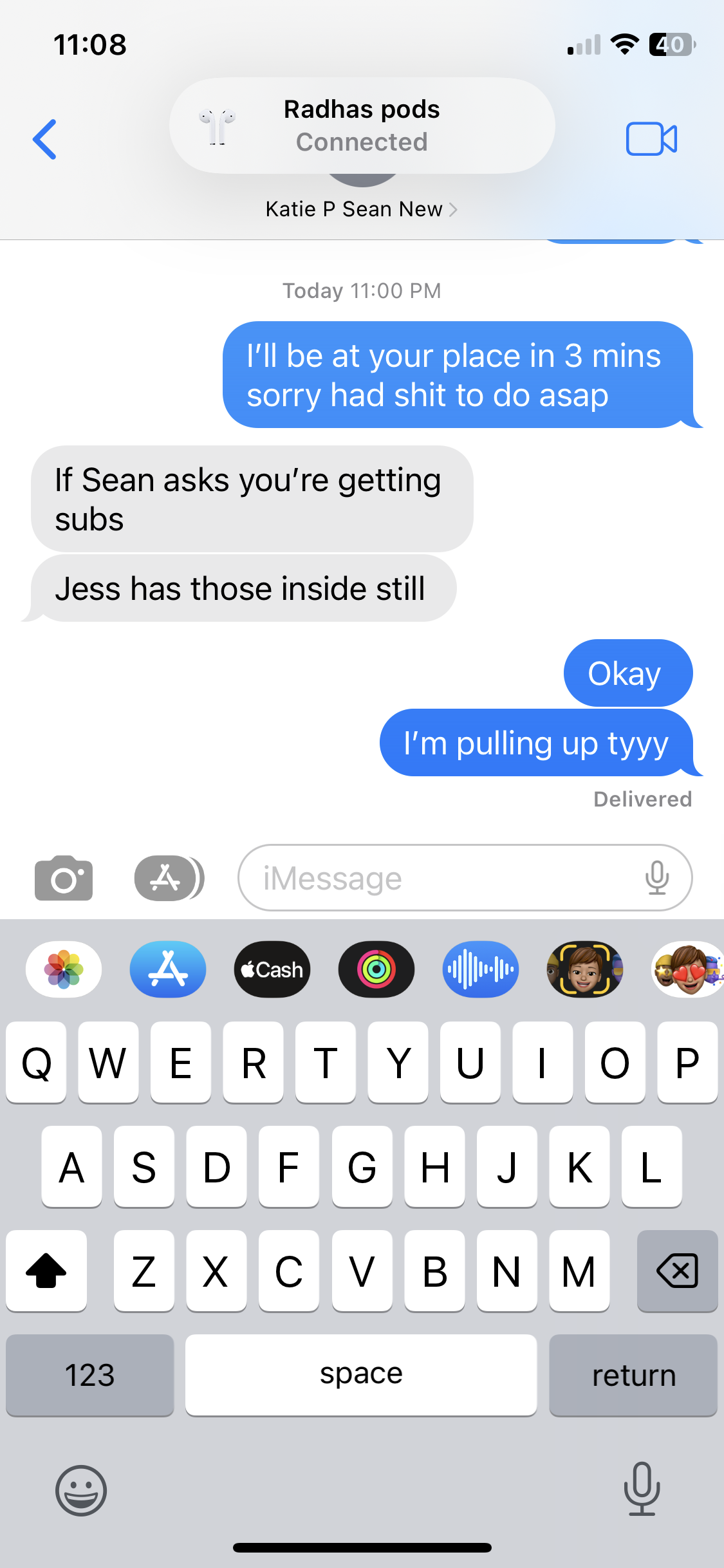Open the Photos iMessage app

click(x=64, y=969)
